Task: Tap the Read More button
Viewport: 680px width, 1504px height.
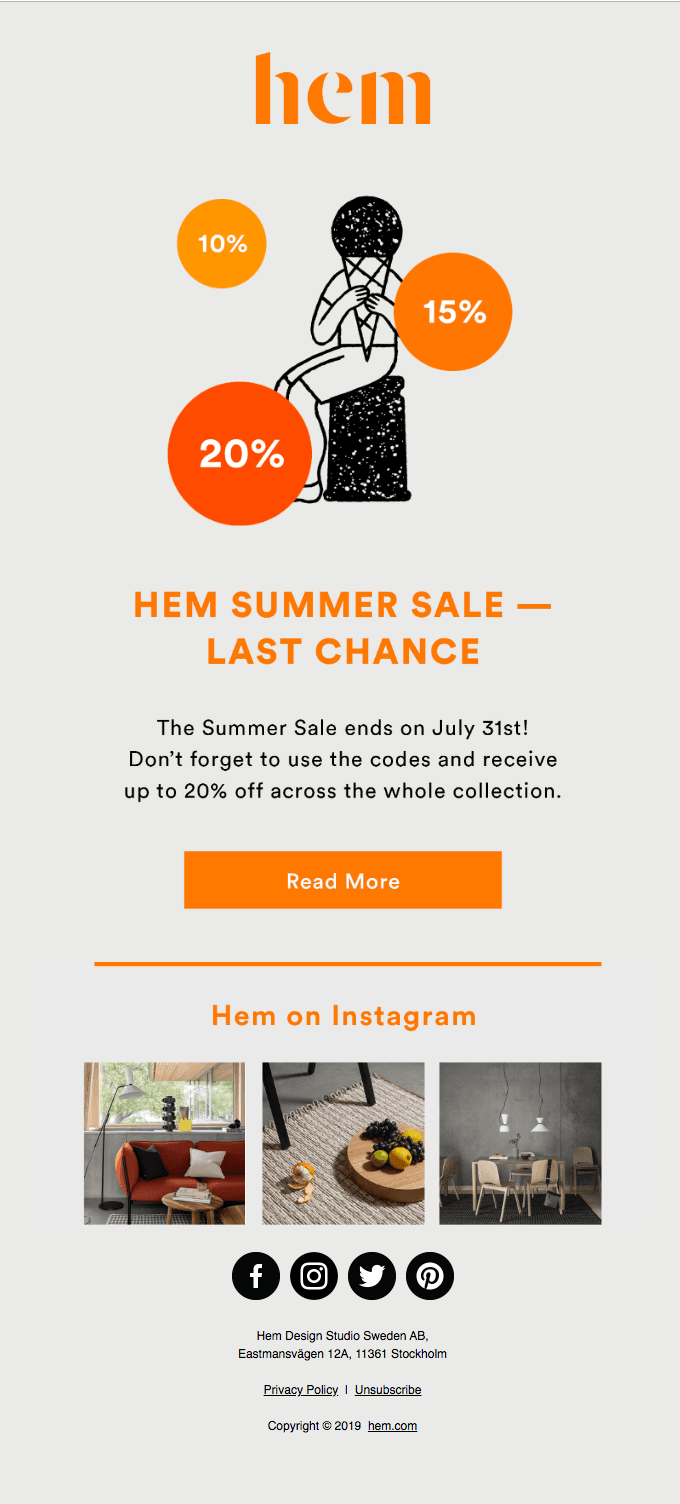Action: [x=342, y=880]
